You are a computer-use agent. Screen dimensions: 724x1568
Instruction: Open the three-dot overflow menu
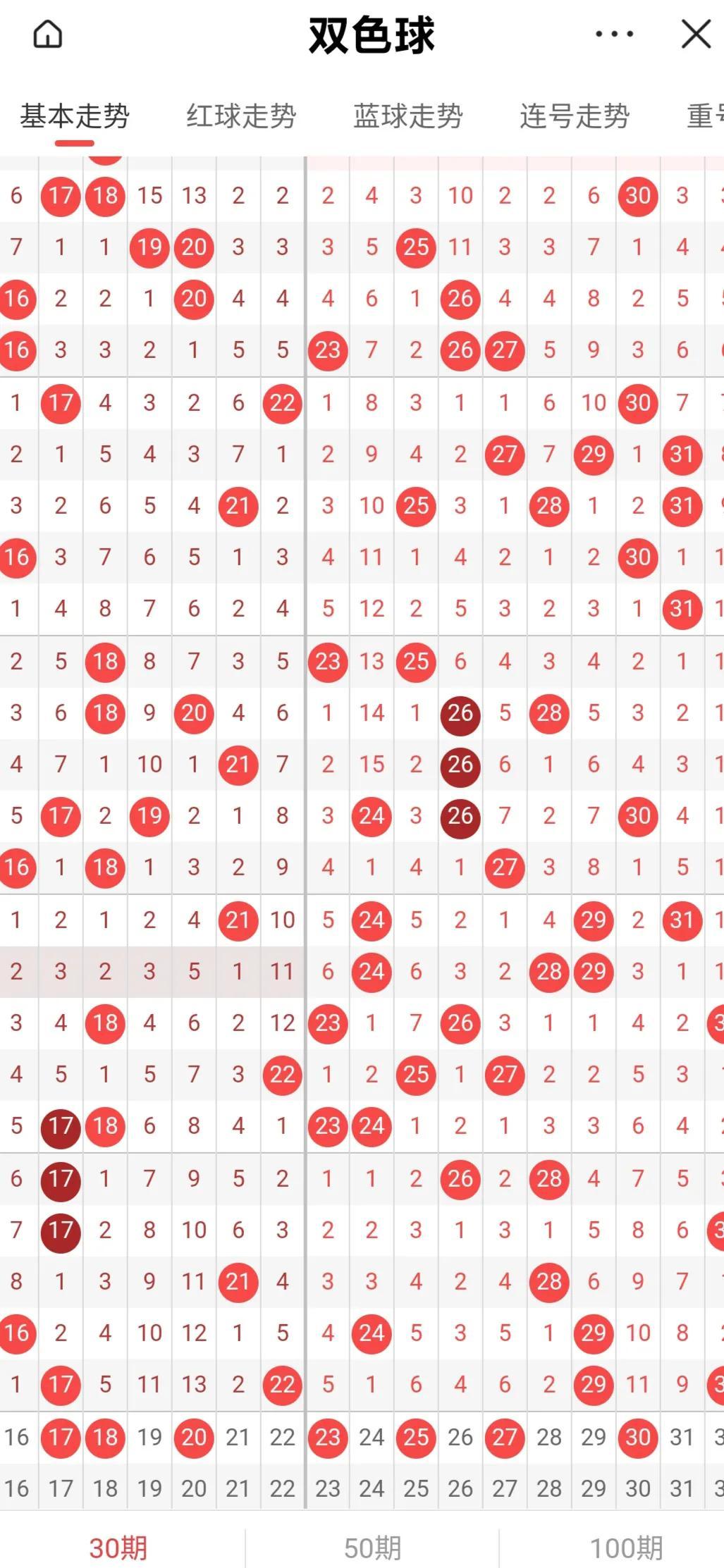coord(614,34)
